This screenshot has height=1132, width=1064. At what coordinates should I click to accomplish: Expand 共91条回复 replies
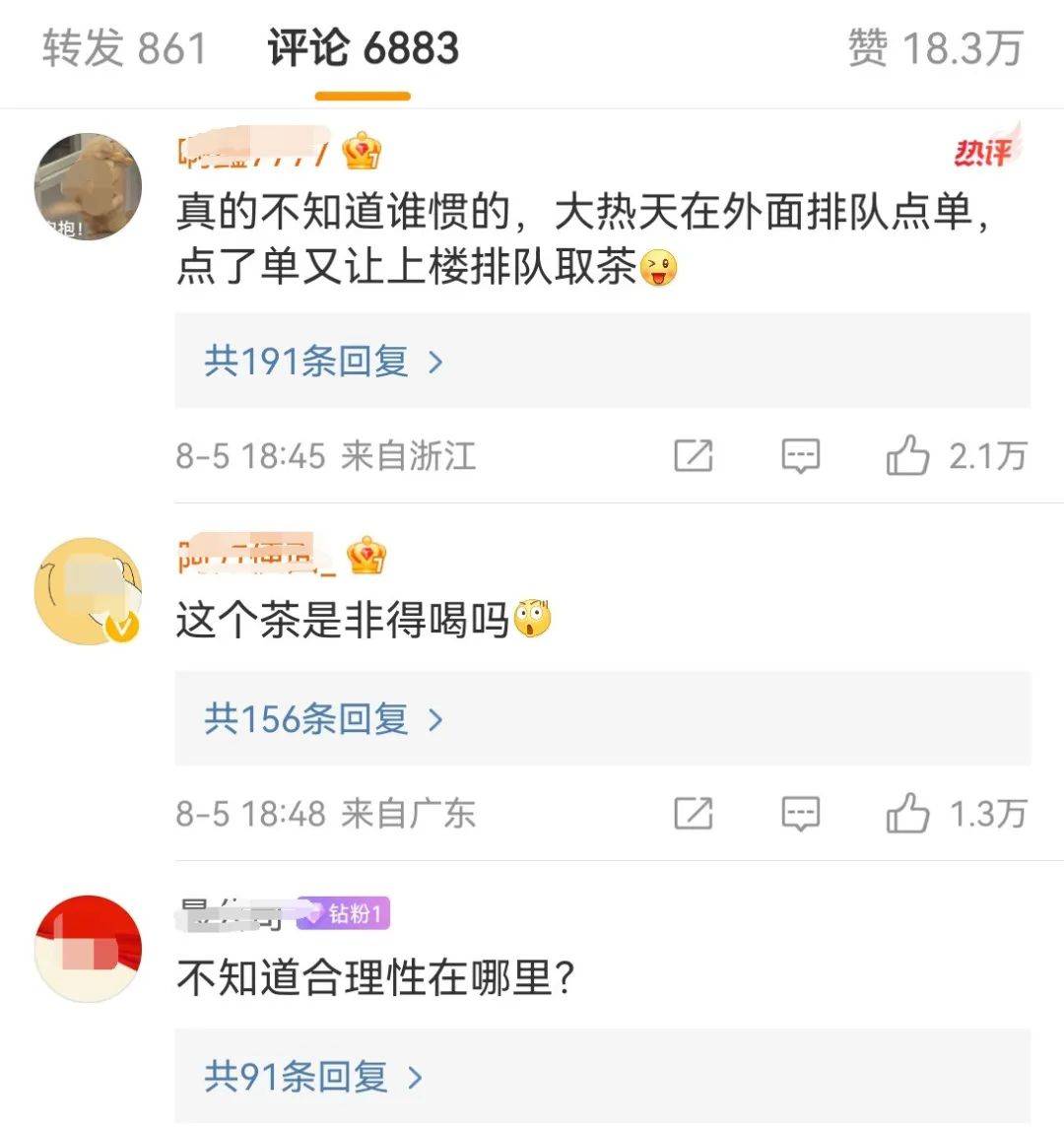coord(313,1076)
